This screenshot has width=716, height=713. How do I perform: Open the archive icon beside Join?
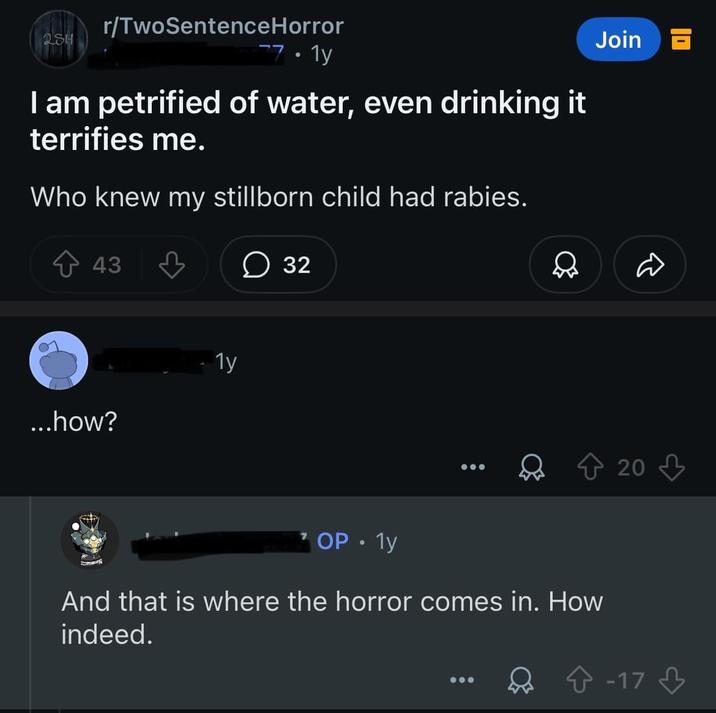point(681,40)
